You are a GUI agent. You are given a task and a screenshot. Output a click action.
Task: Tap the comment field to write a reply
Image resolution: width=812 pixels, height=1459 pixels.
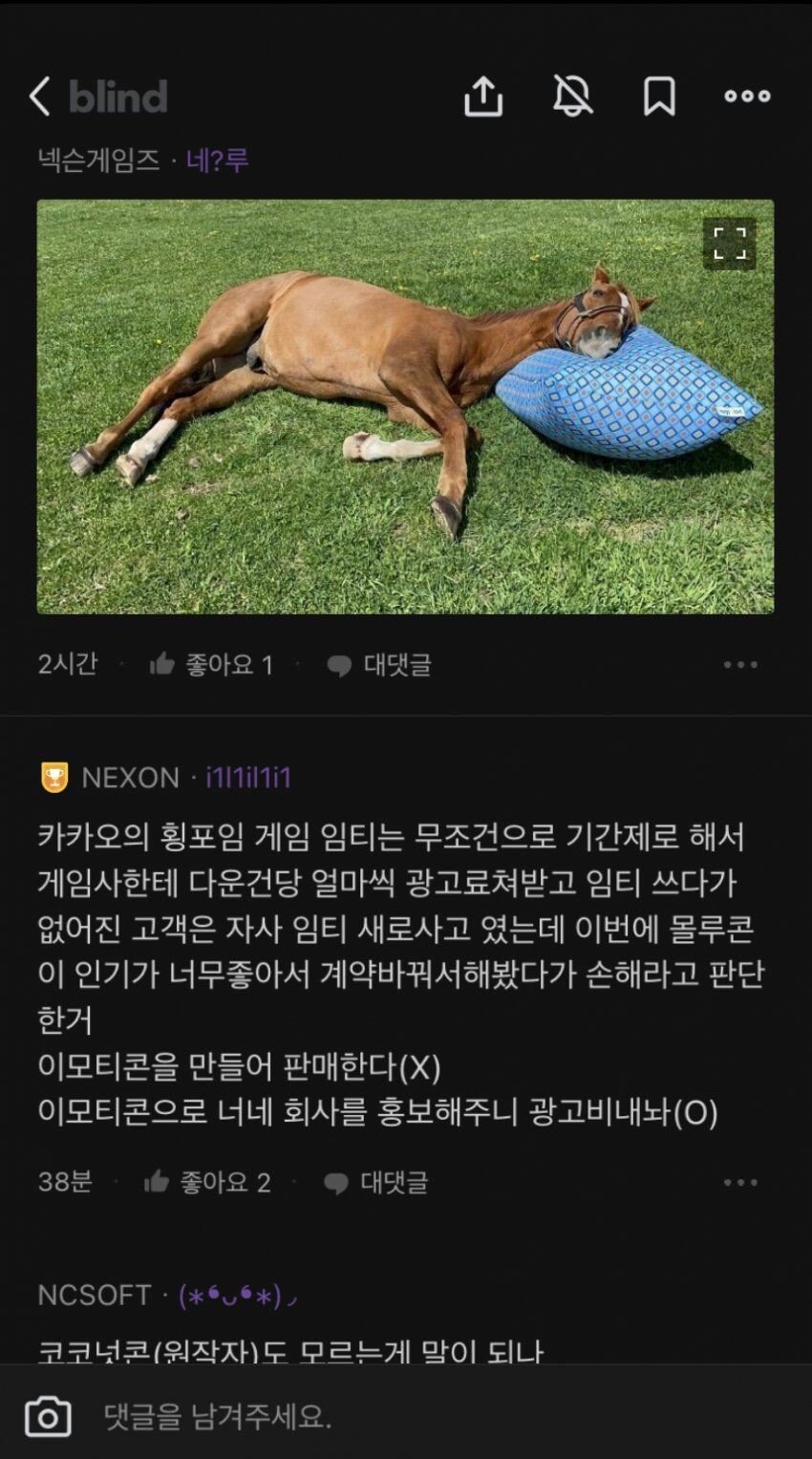[x=430, y=1416]
